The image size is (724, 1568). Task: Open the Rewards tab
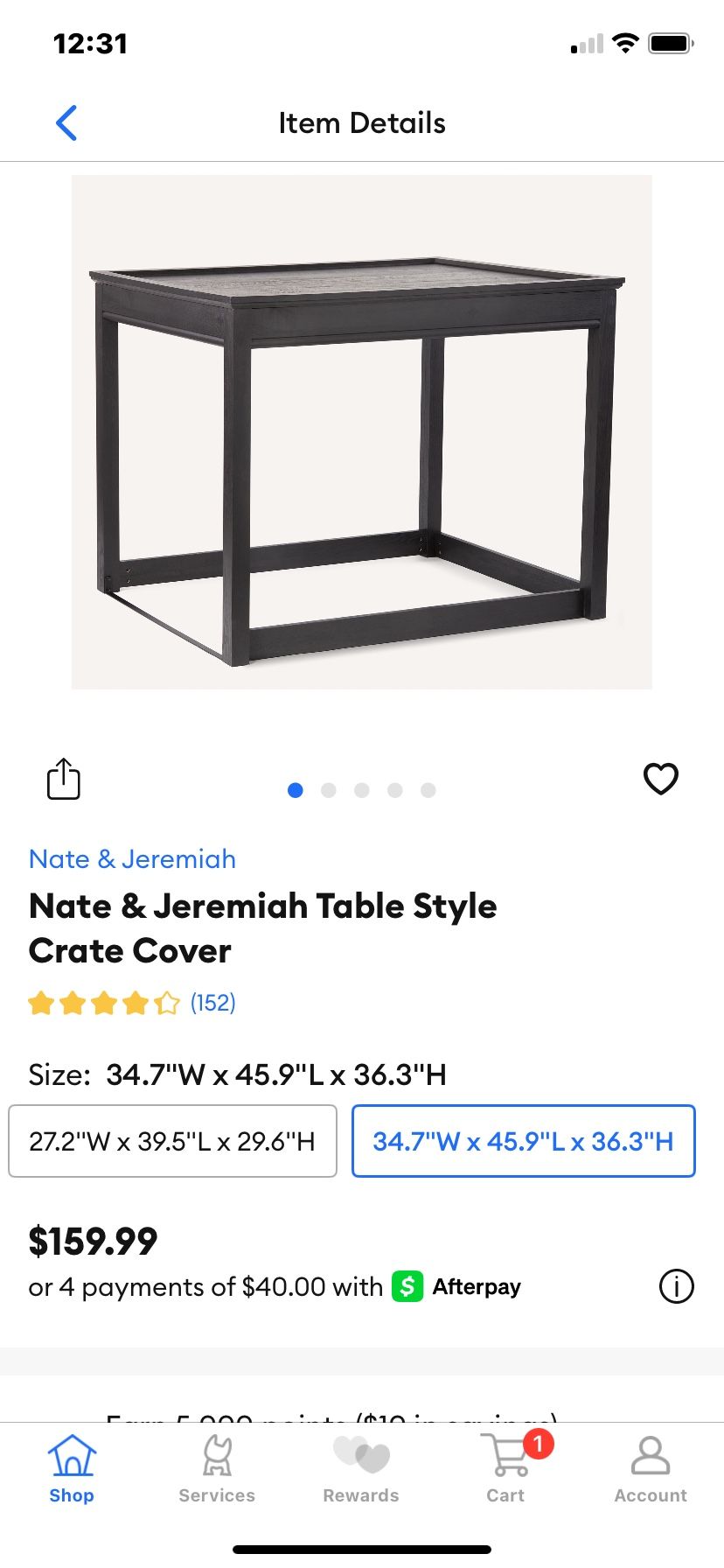pos(361,1470)
